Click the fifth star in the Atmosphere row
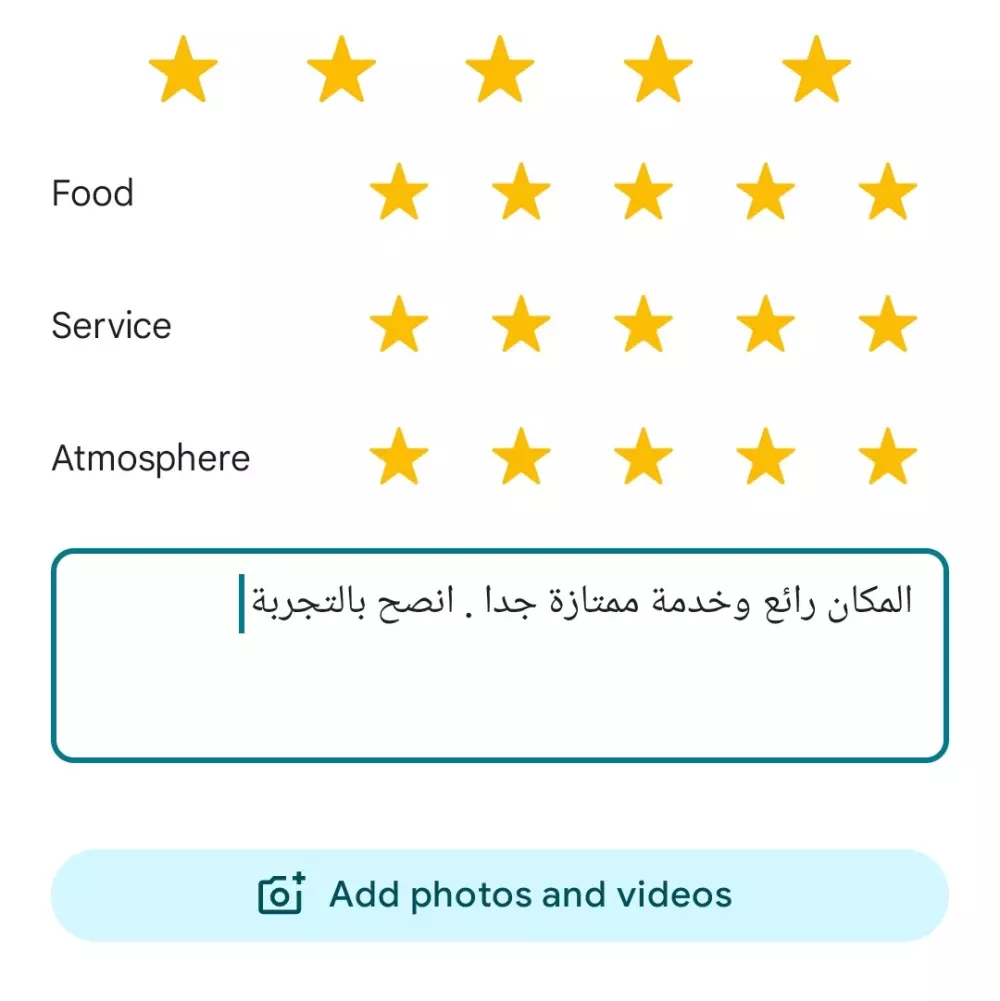The width and height of the screenshot is (1000, 1001). click(x=886, y=458)
